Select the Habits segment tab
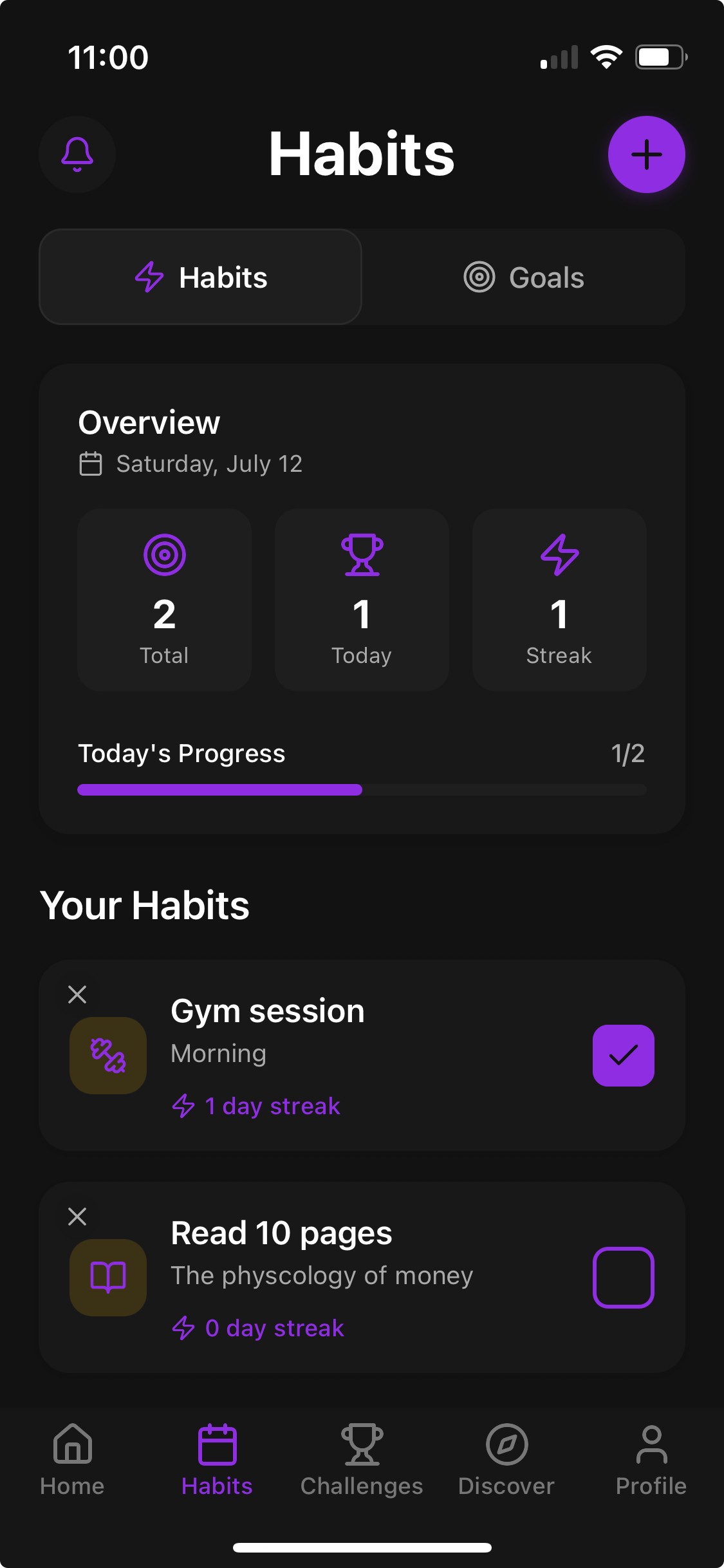Viewport: 724px width, 1568px height. (200, 277)
